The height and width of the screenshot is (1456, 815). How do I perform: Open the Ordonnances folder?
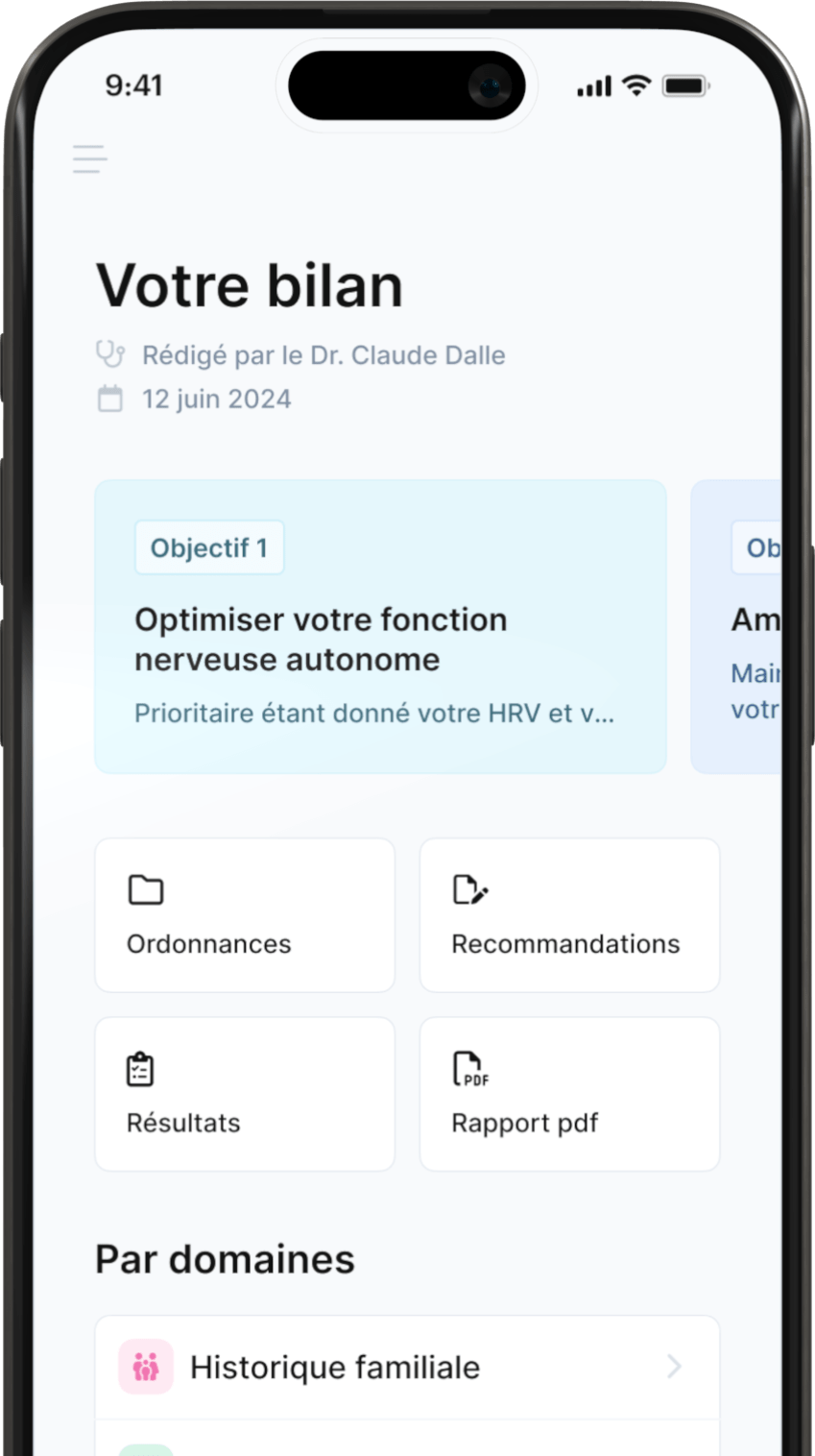(245, 915)
